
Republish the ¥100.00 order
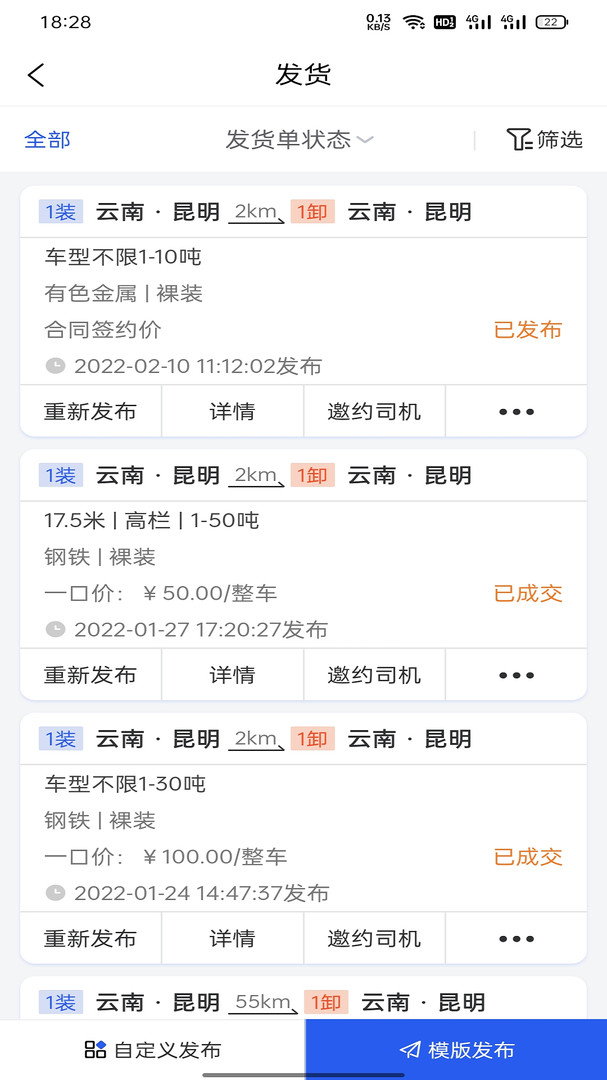click(91, 939)
